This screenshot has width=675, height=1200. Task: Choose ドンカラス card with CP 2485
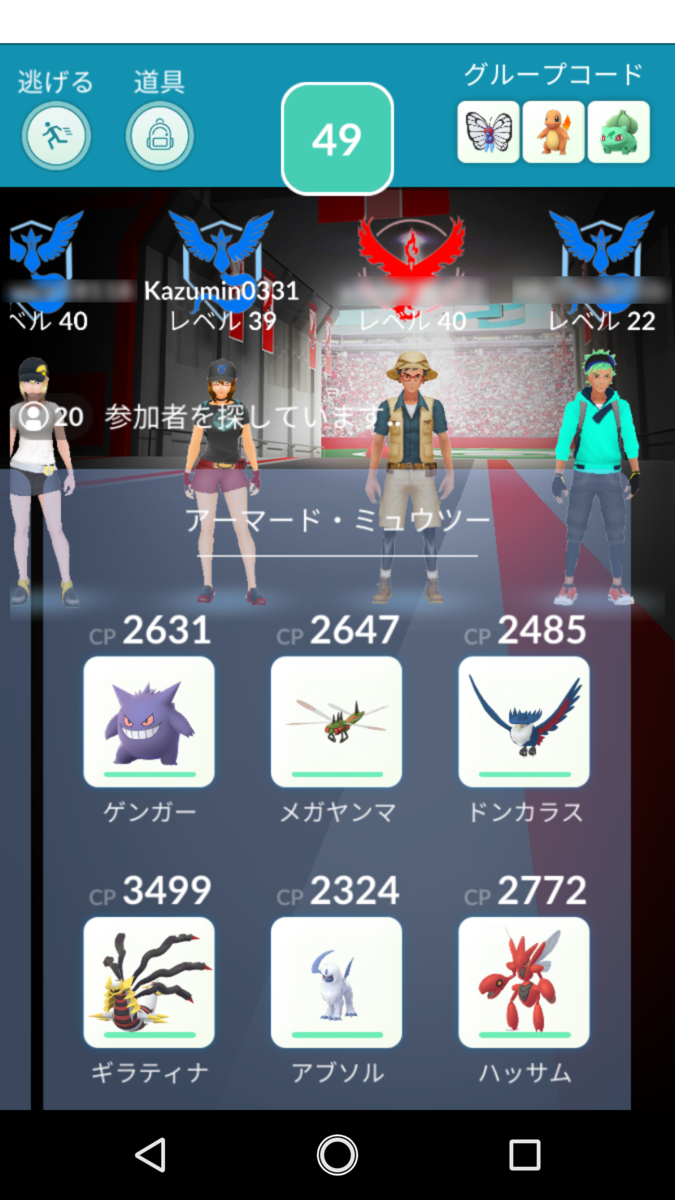pos(524,721)
